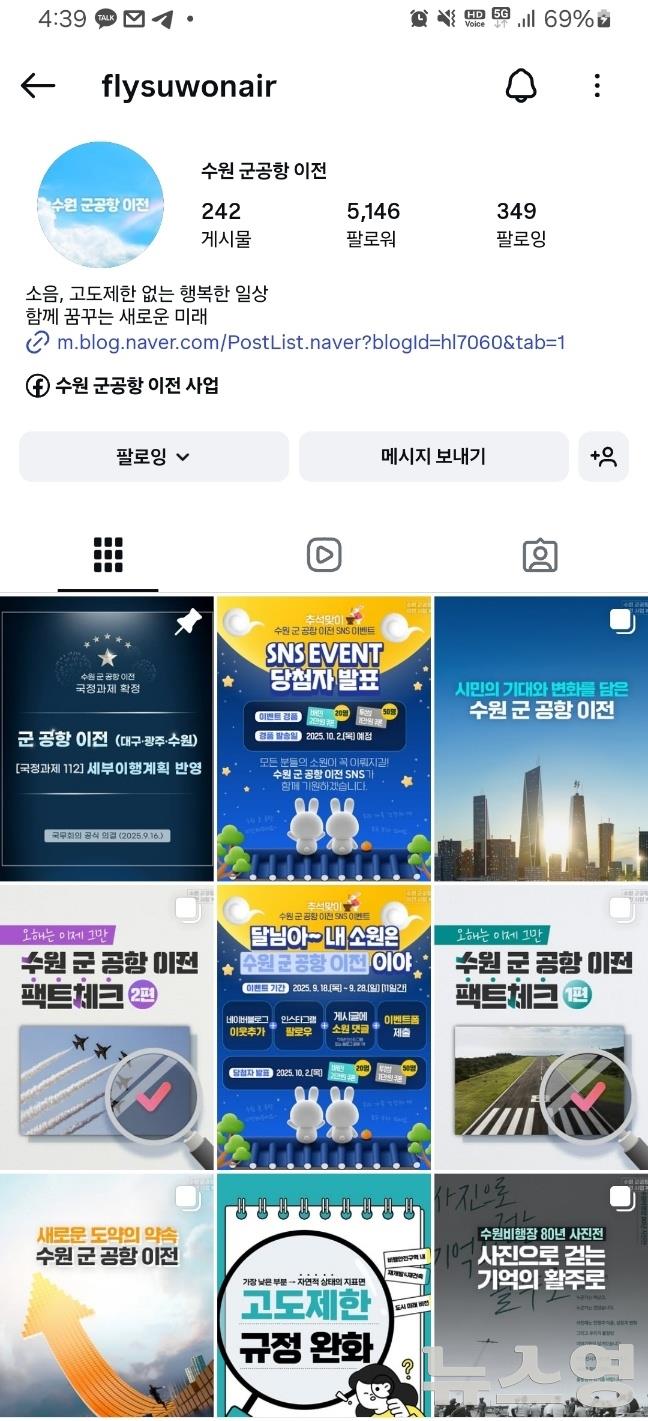Tap 메시지 보내기 to send a message
The height and width of the screenshot is (1421, 648).
[433, 457]
